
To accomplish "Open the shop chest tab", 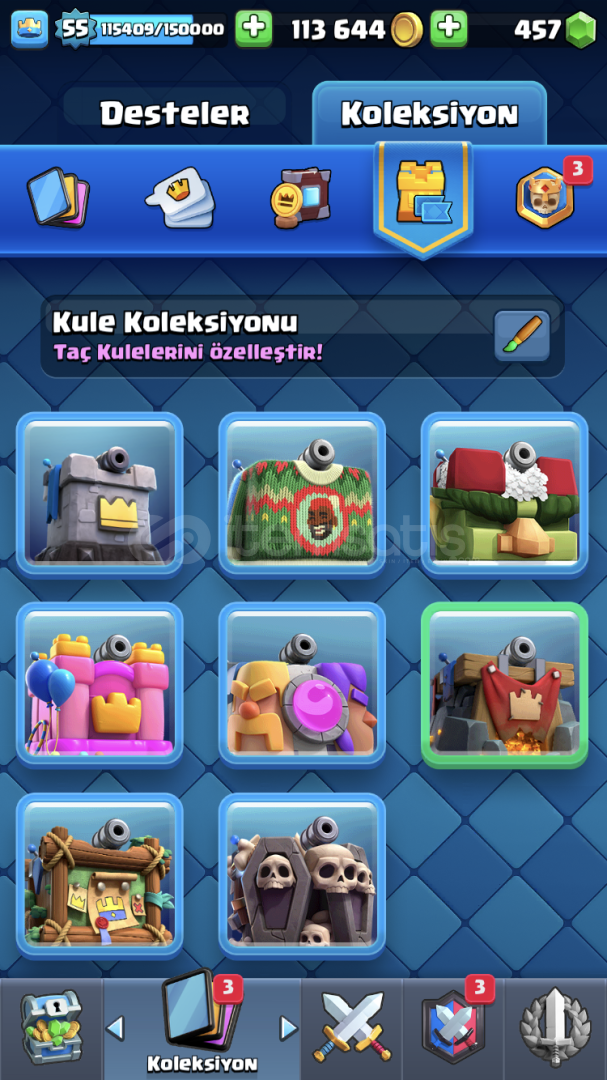I will click(x=51, y=1029).
